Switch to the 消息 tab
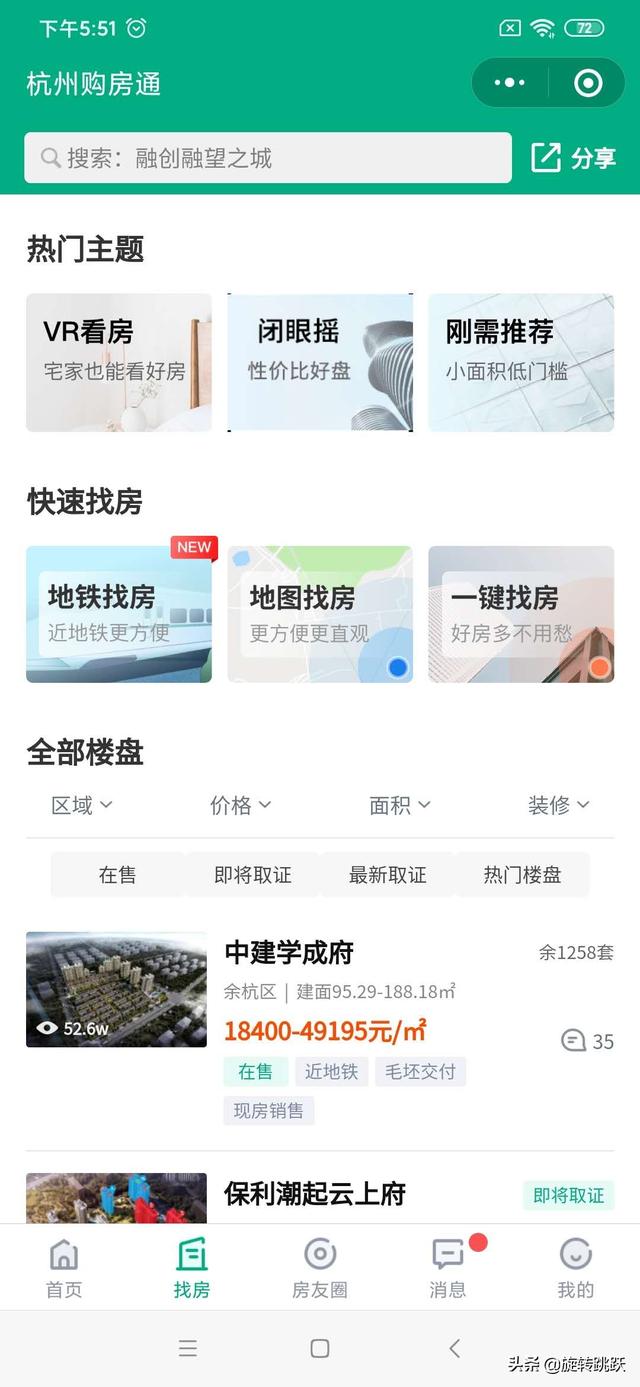640x1387 pixels. point(448,1268)
